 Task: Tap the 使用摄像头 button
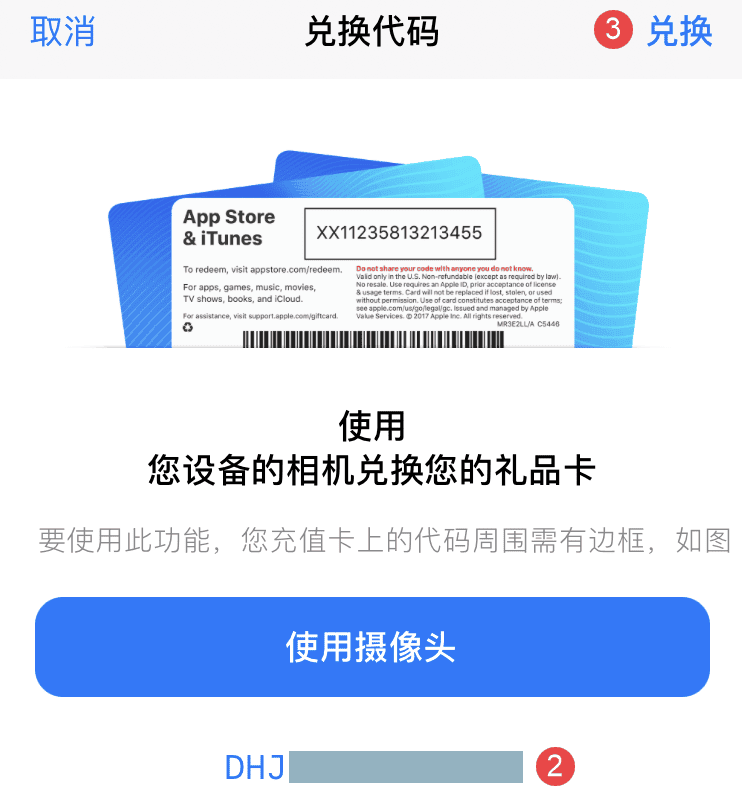pos(371,647)
